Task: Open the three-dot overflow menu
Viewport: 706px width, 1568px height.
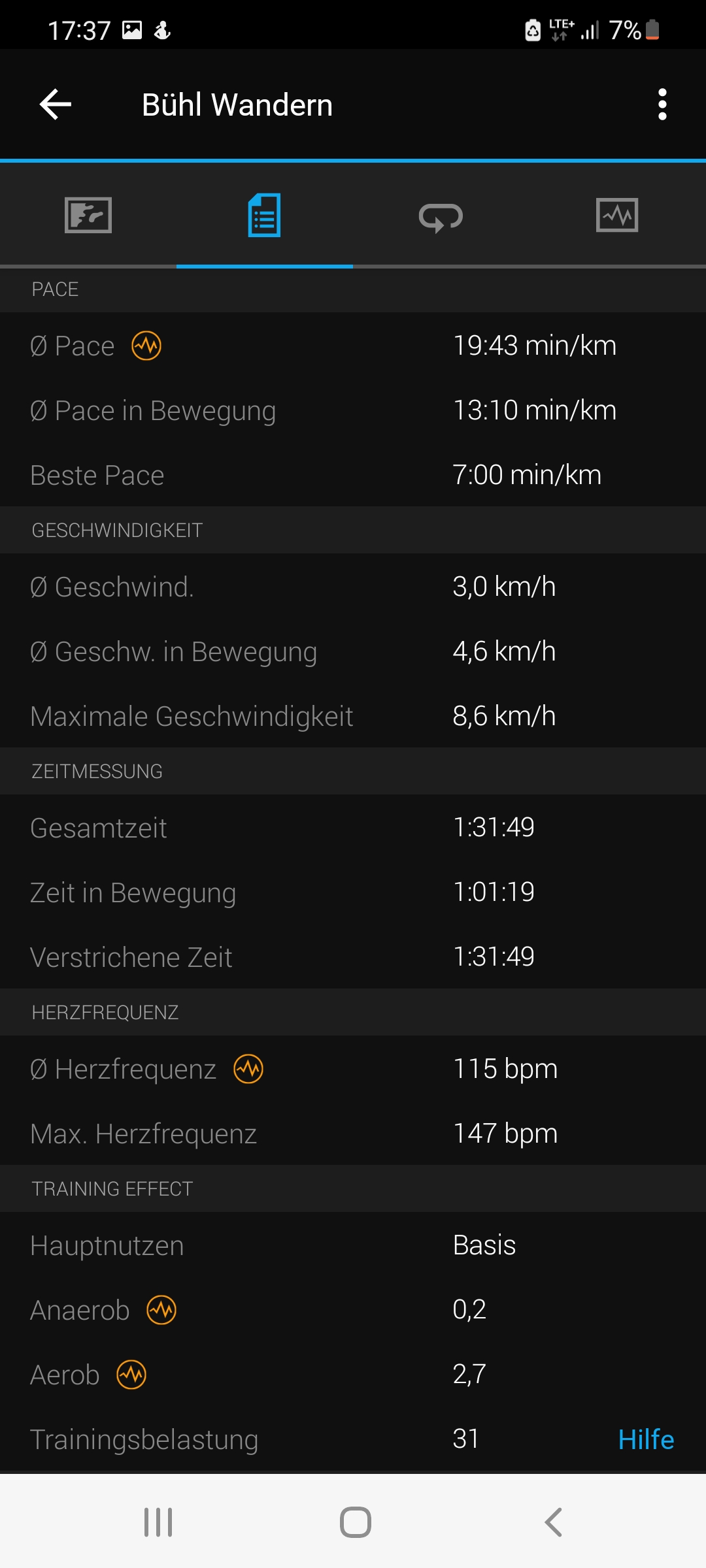Action: 662,105
